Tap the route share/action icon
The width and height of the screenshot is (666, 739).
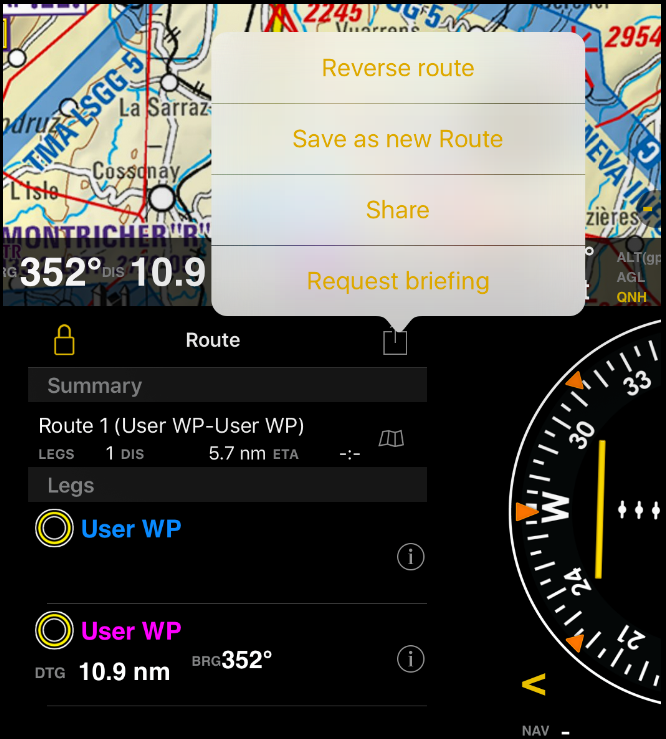click(395, 341)
